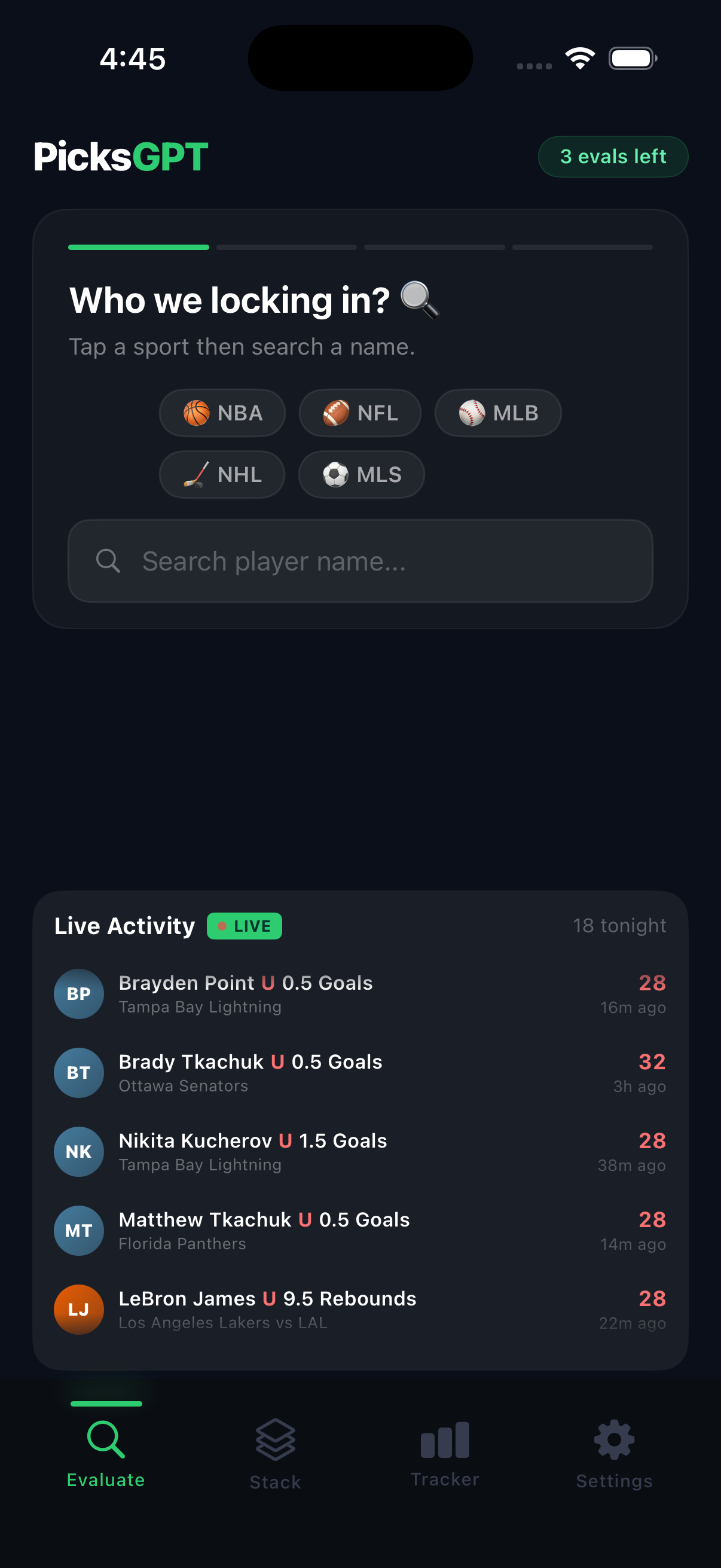Click the Nikita Kucherov NK avatar
The width and height of the screenshot is (721, 1568).
pos(78,1151)
